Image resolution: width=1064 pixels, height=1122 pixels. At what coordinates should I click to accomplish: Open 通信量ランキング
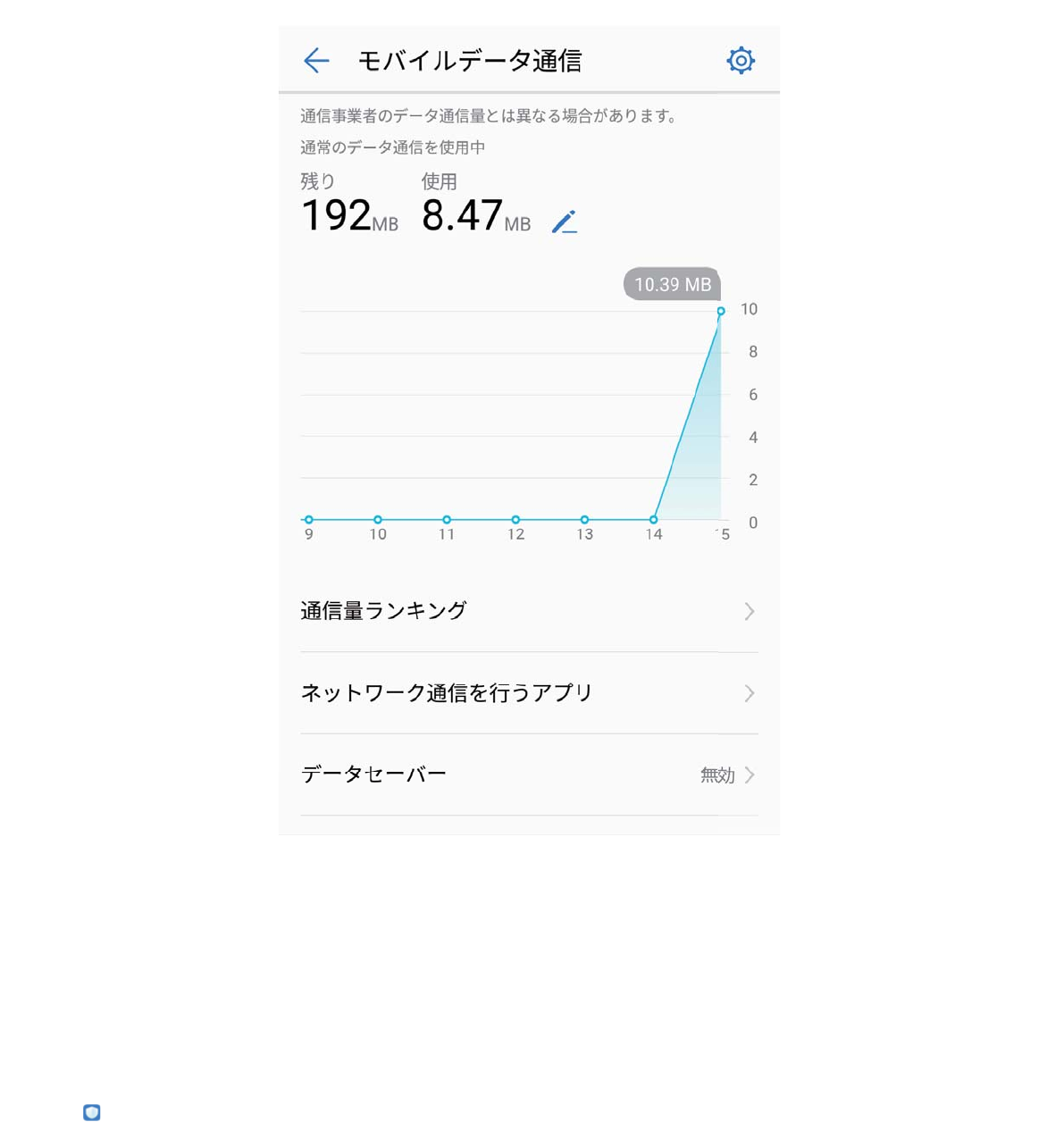pyautogui.click(x=528, y=611)
